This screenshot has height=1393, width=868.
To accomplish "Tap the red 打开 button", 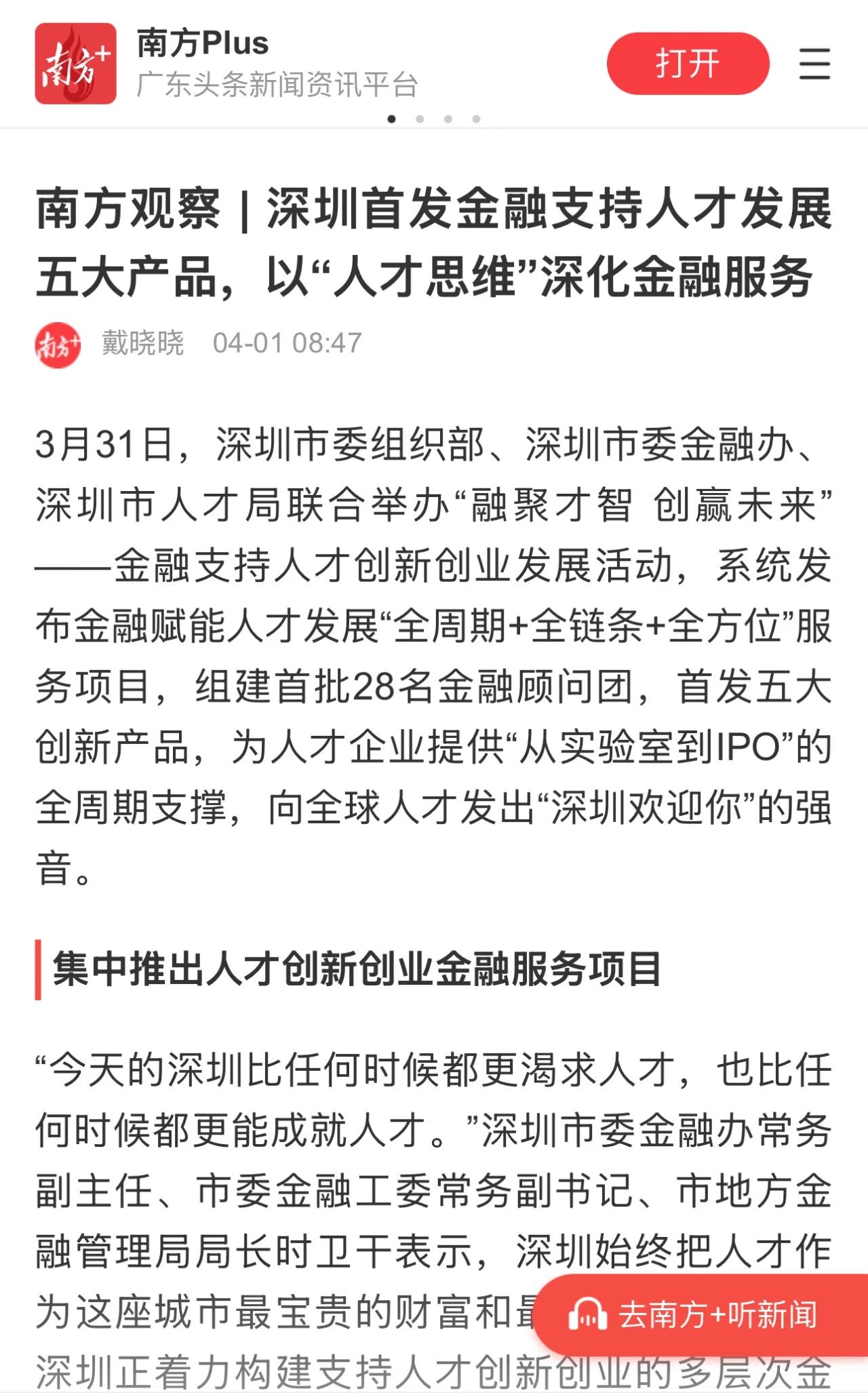I will [x=688, y=64].
